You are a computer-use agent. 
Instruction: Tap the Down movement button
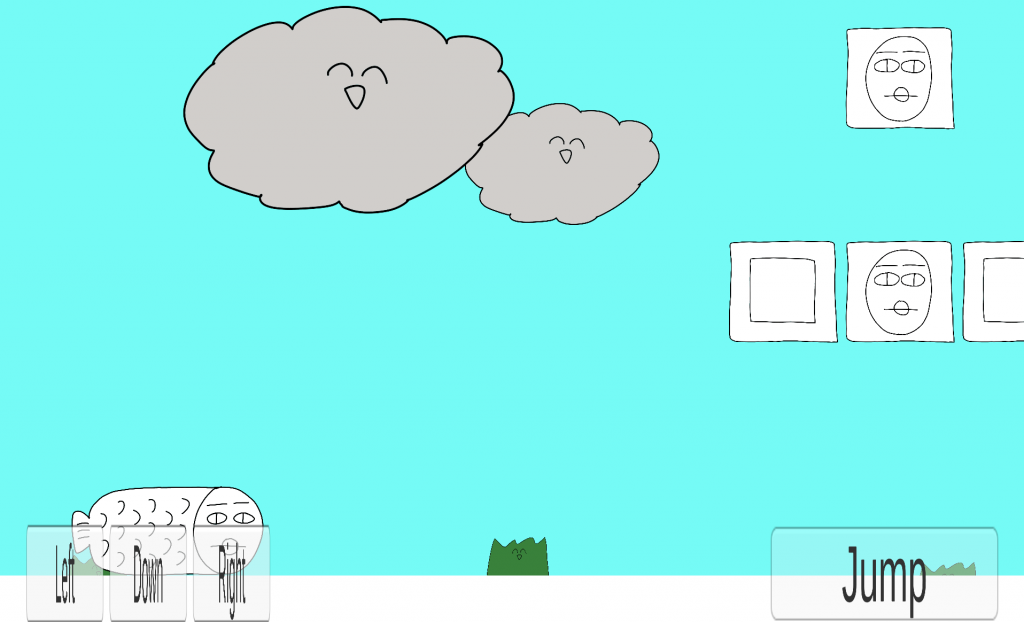click(x=148, y=574)
